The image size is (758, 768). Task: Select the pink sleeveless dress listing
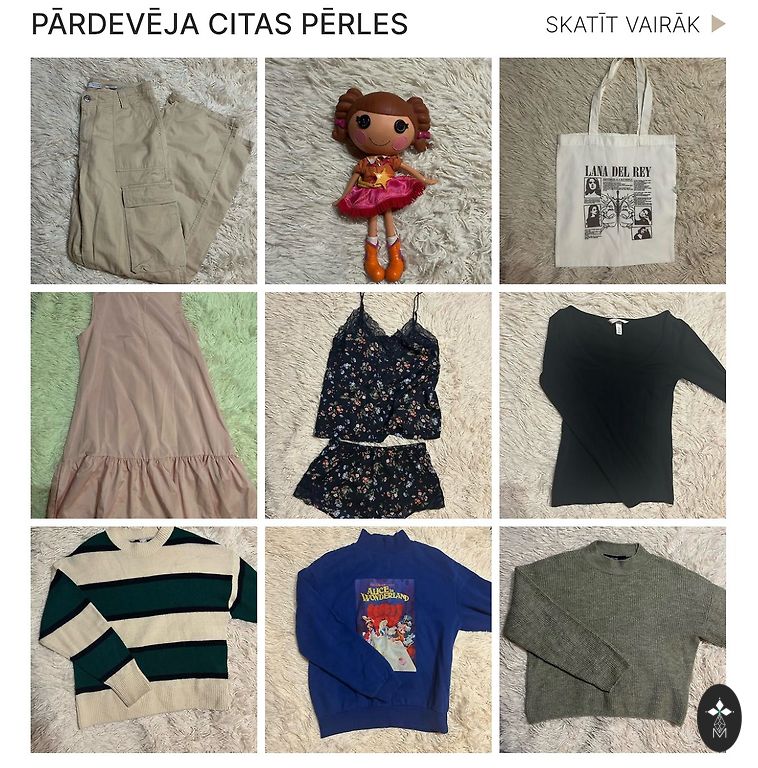tap(143, 405)
